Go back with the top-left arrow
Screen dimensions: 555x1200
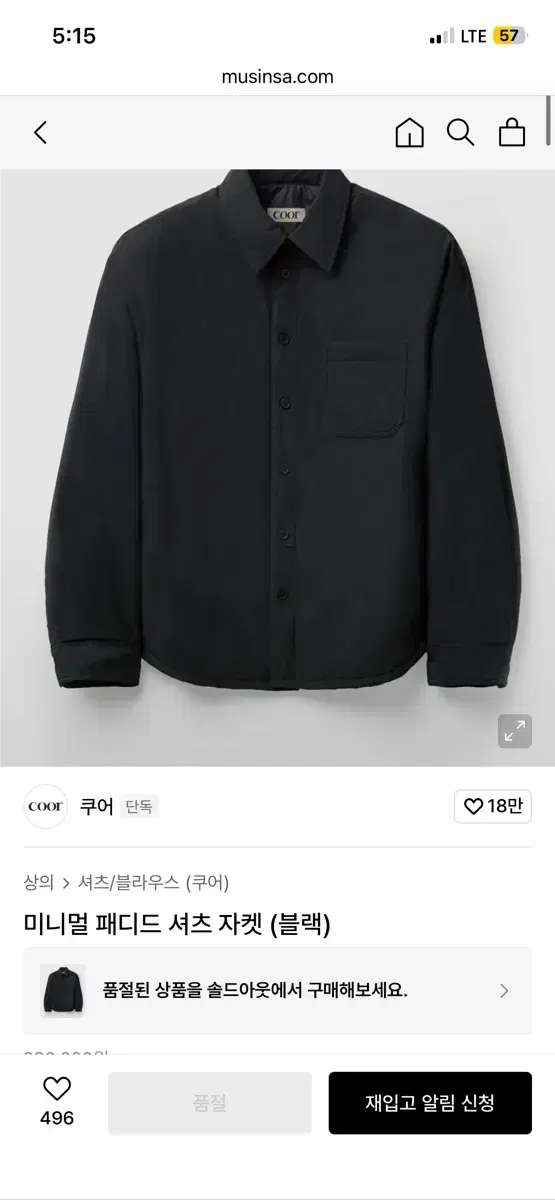click(40, 133)
